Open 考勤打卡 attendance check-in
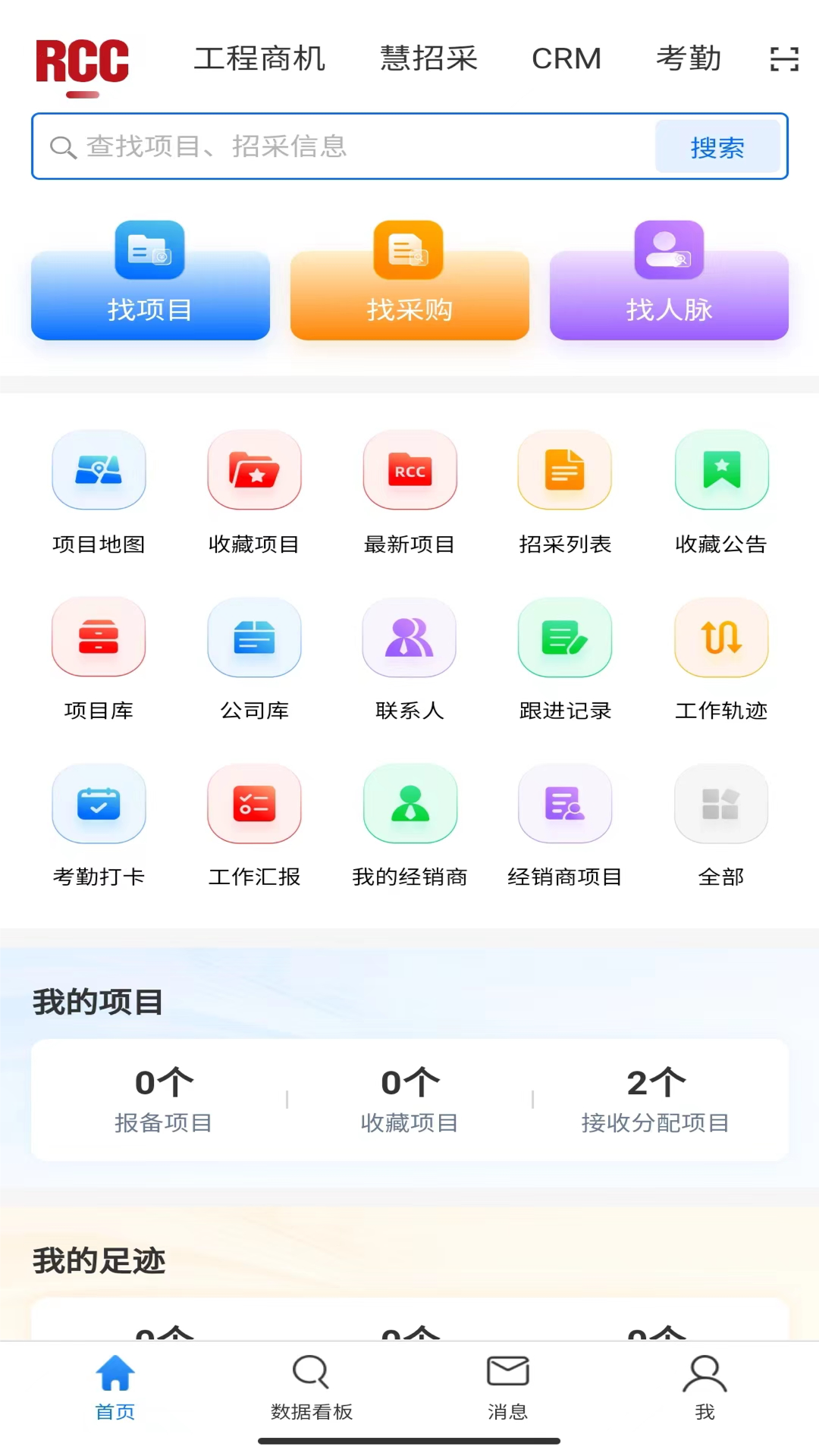819x1456 pixels. coord(99,825)
